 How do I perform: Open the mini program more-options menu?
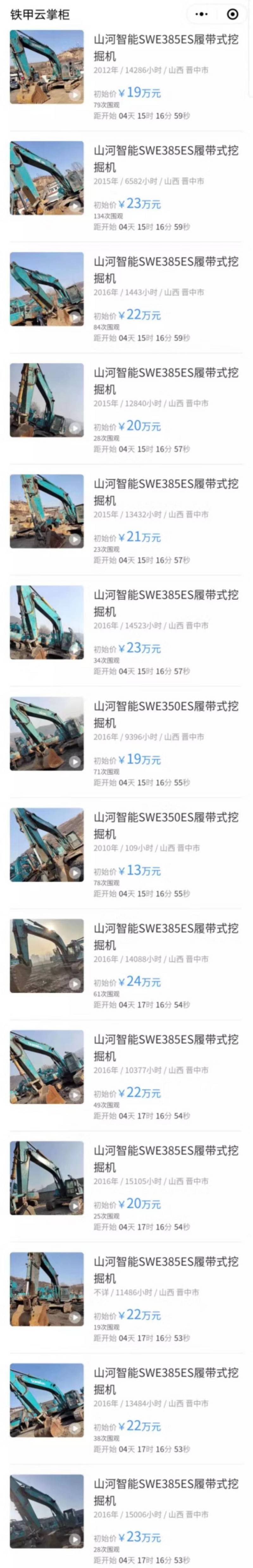tap(201, 14)
